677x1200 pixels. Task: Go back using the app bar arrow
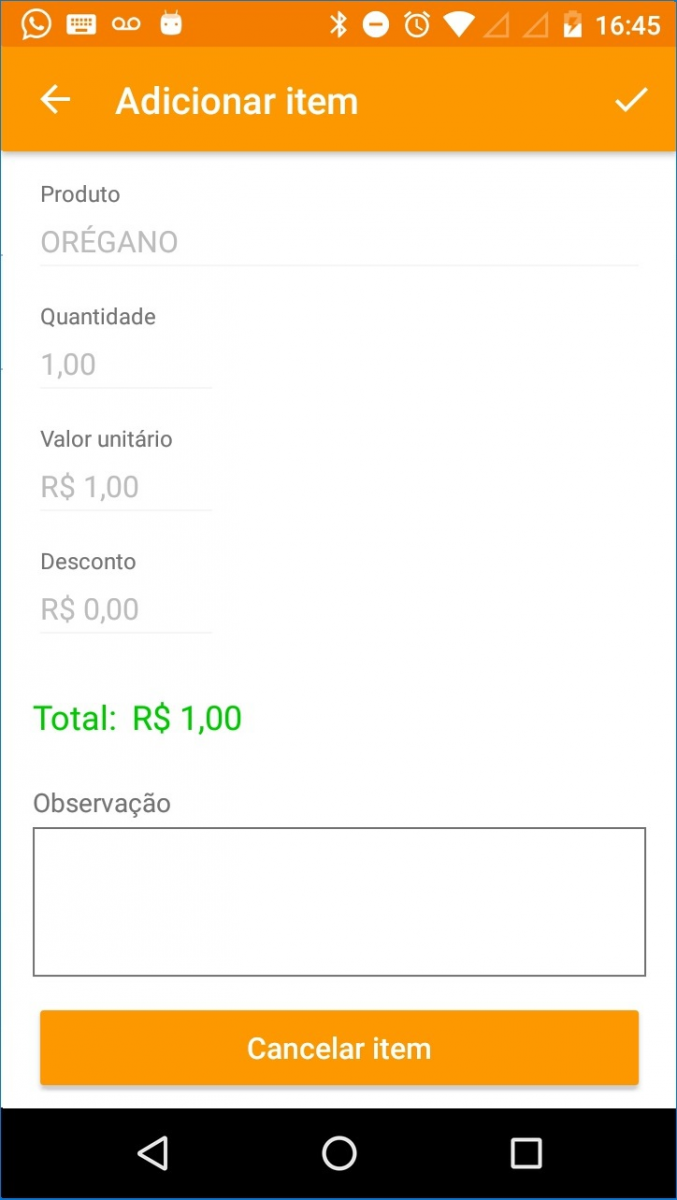[55, 100]
